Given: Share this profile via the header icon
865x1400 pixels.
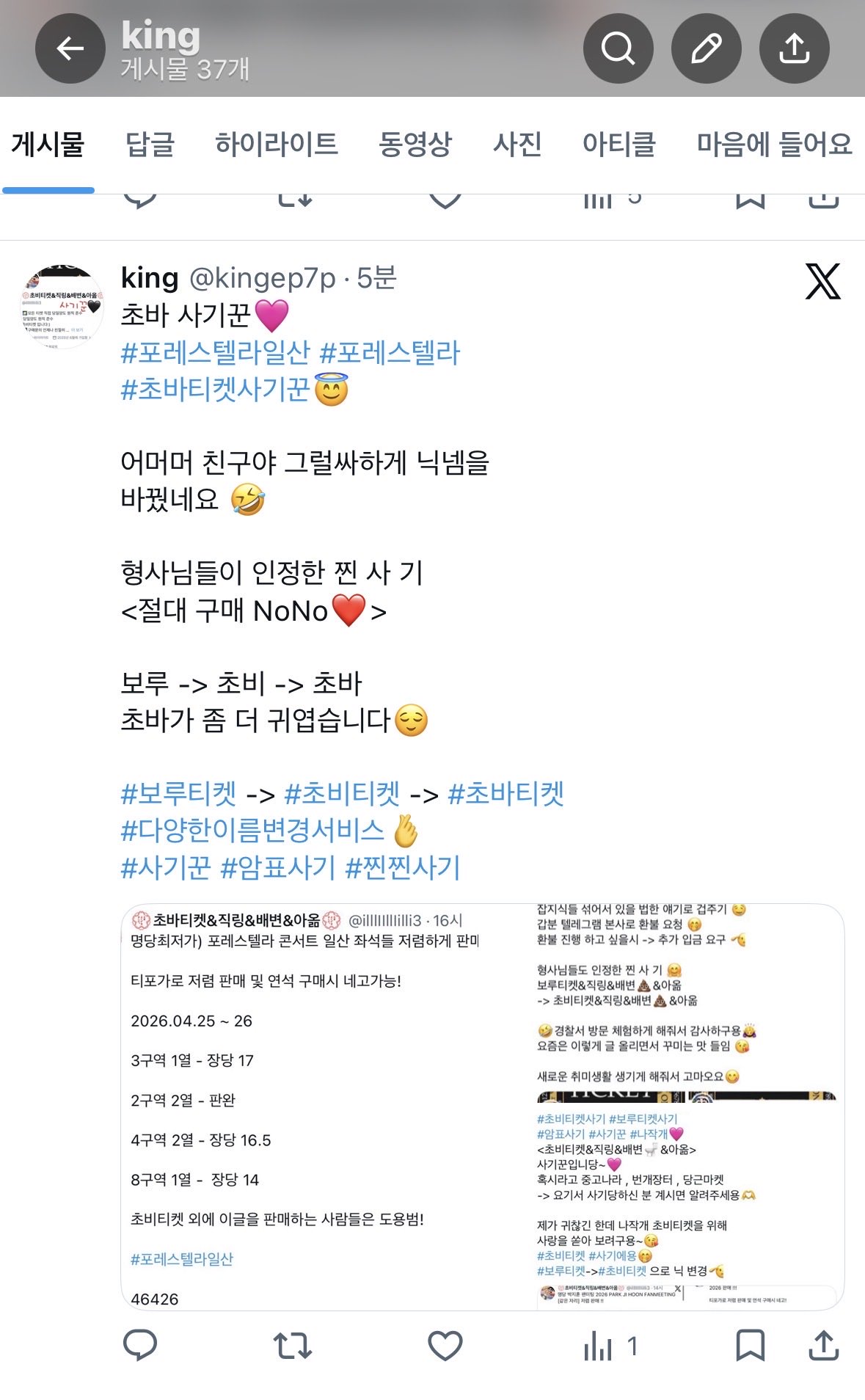Looking at the screenshot, I should point(794,48).
